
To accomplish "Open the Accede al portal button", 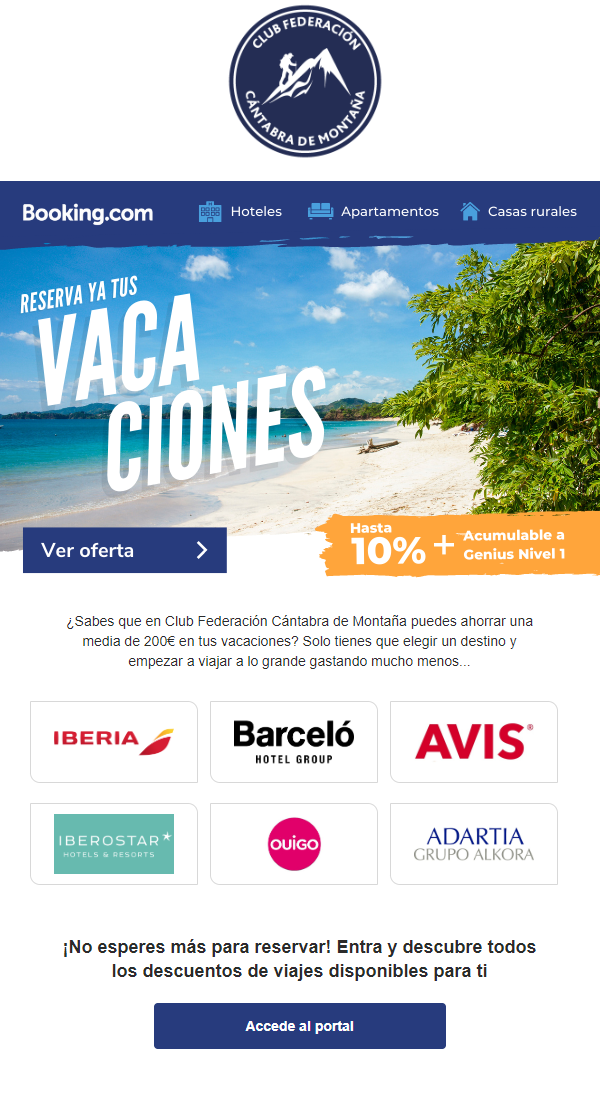I will tap(299, 1026).
